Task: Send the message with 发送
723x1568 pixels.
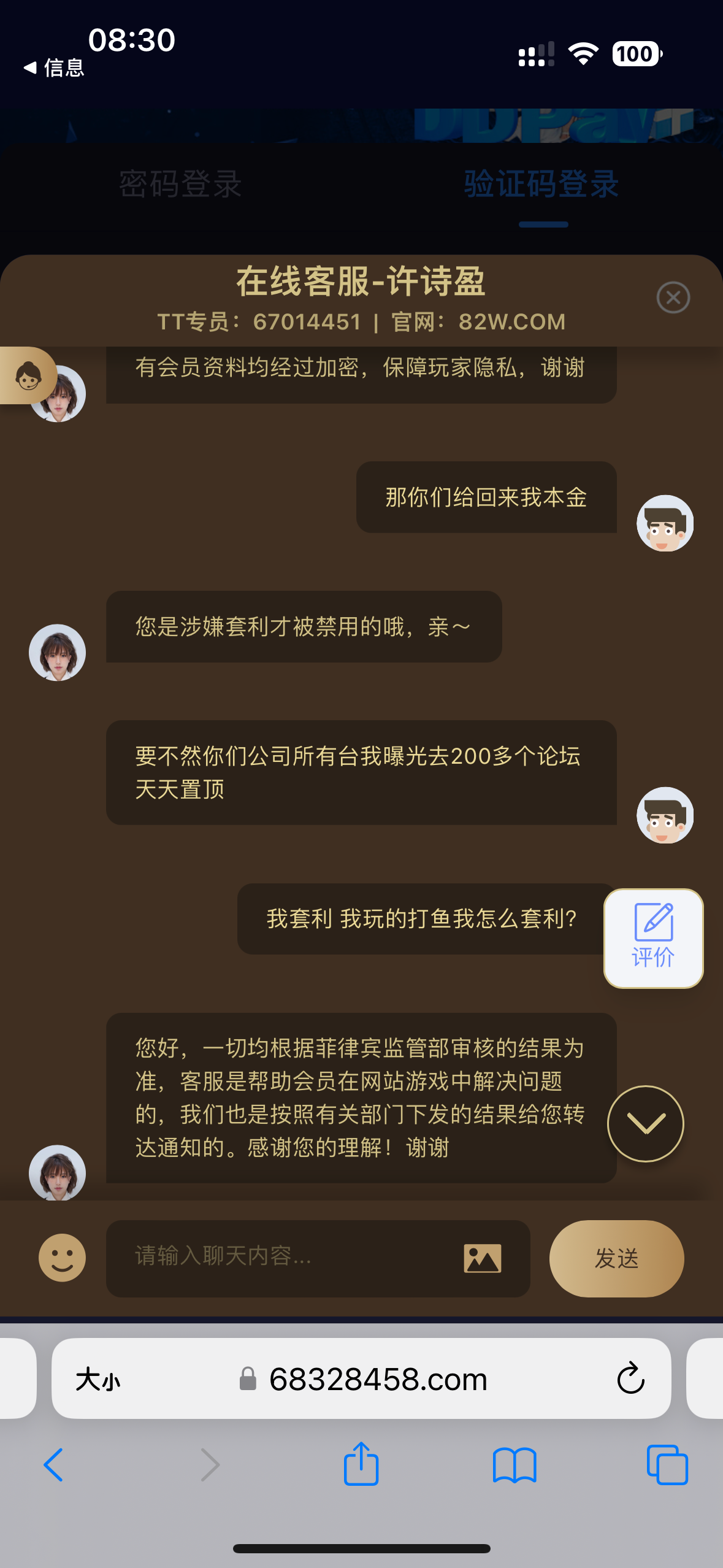Action: 616,1258
